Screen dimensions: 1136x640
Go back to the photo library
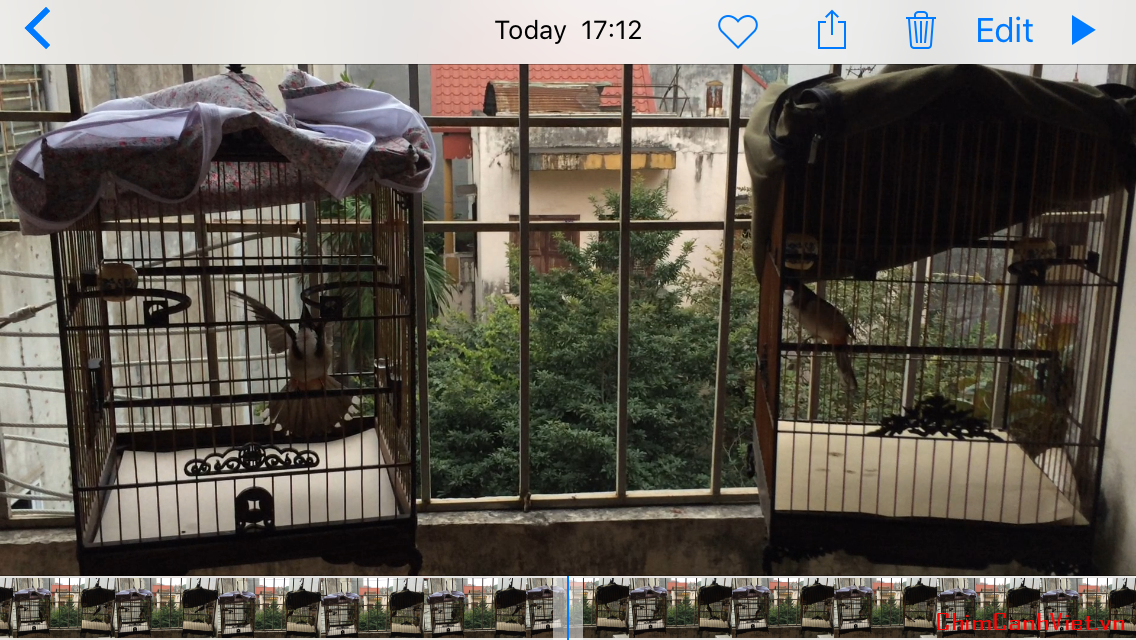pos(37,29)
